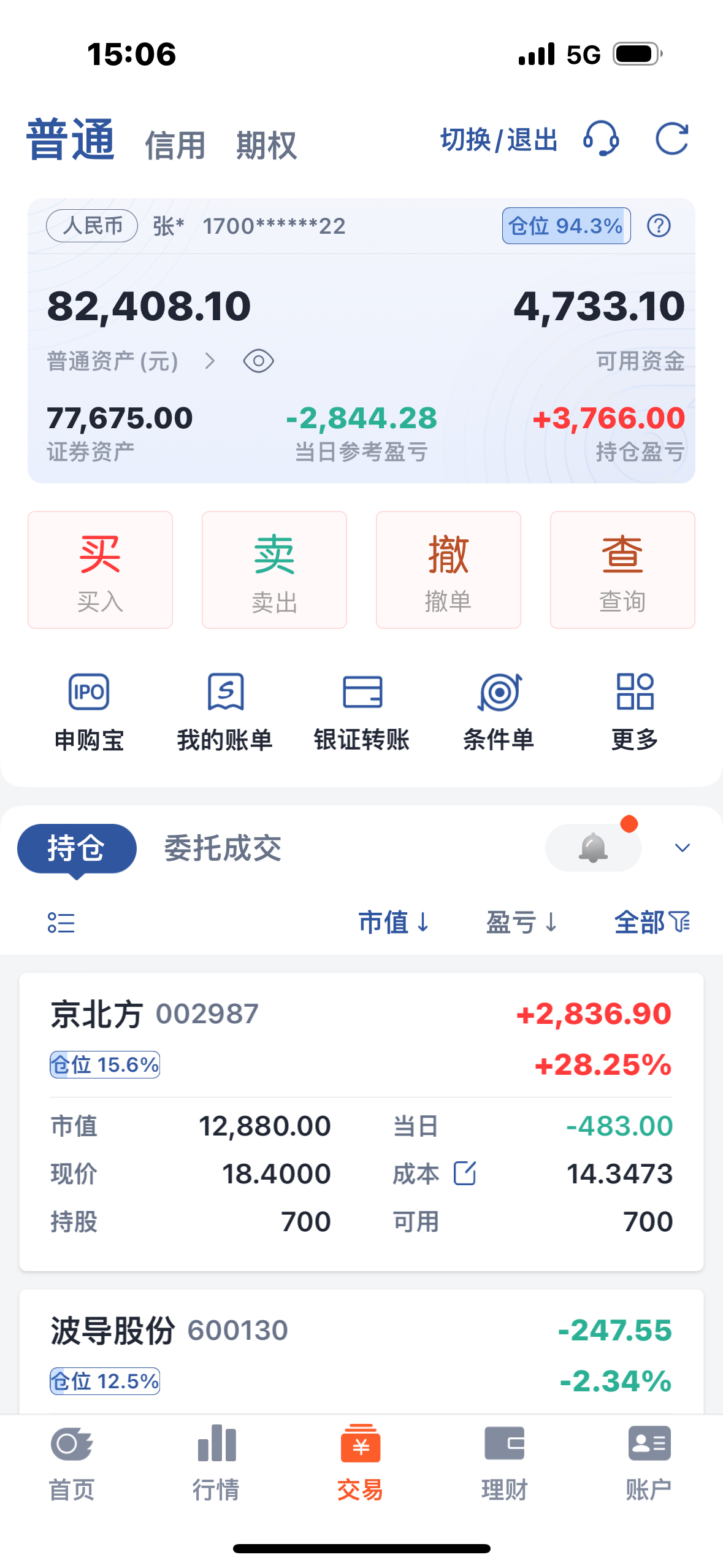Toggle asset visibility with eye icon
Screen dimensions: 723x1568
(x=258, y=362)
